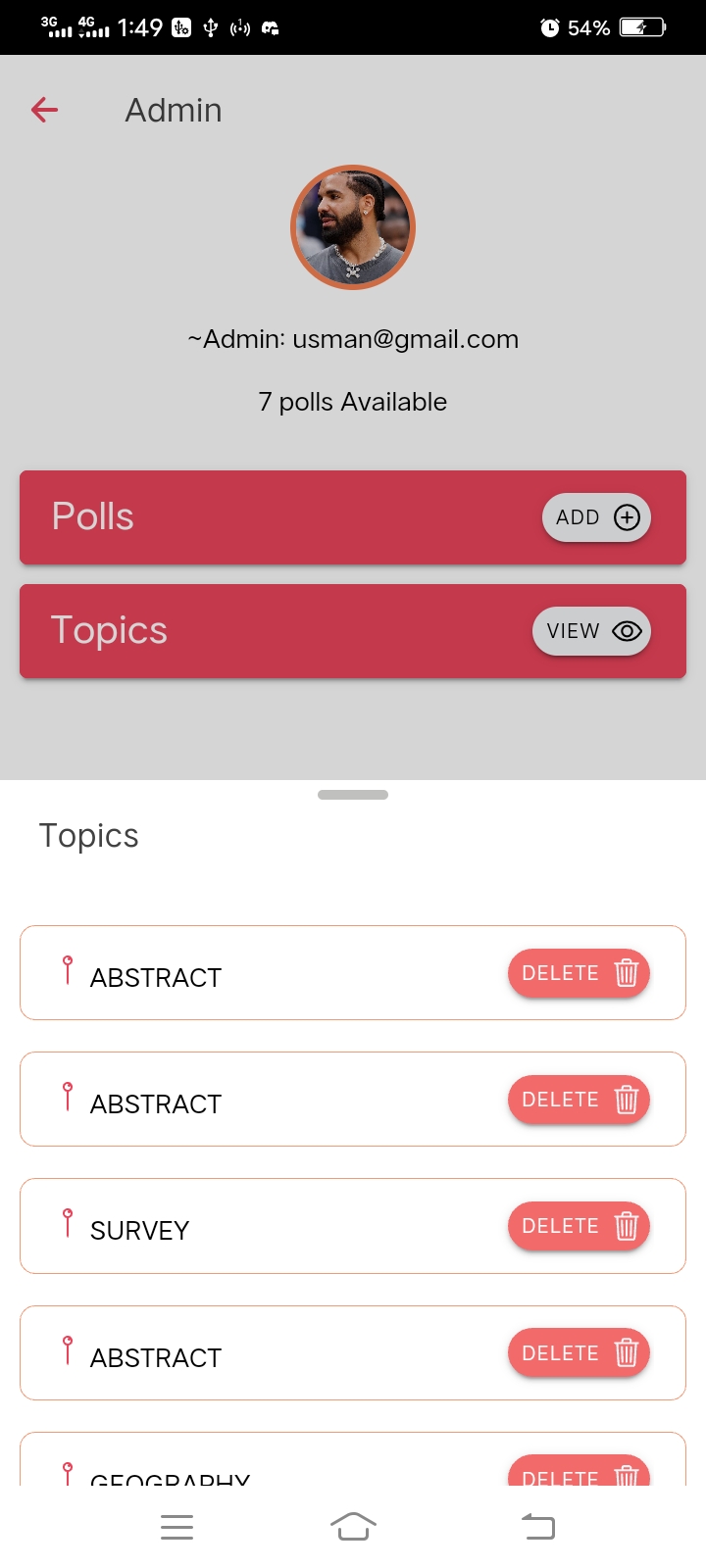The image size is (706, 1568).
Task: Delete the SURVEY topic
Action: pos(579,1226)
